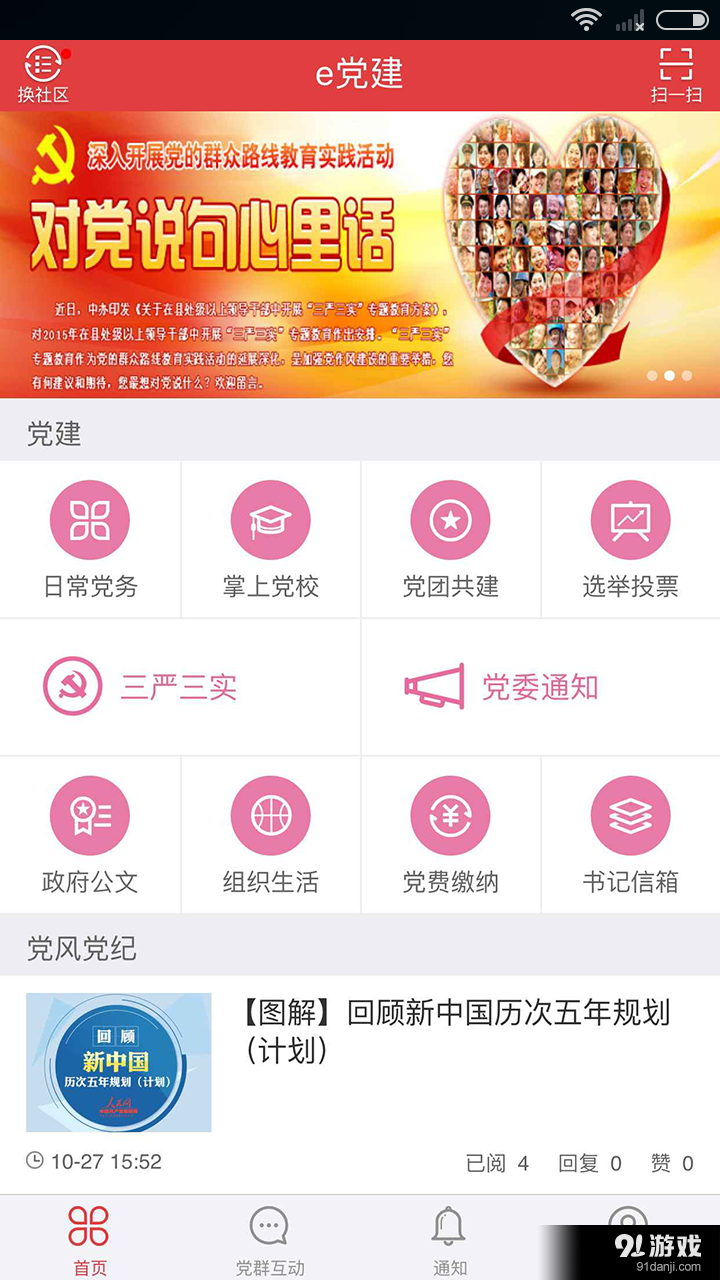The width and height of the screenshot is (720, 1280).
Task: Open 党团共建 star icon
Action: pyautogui.click(x=450, y=519)
